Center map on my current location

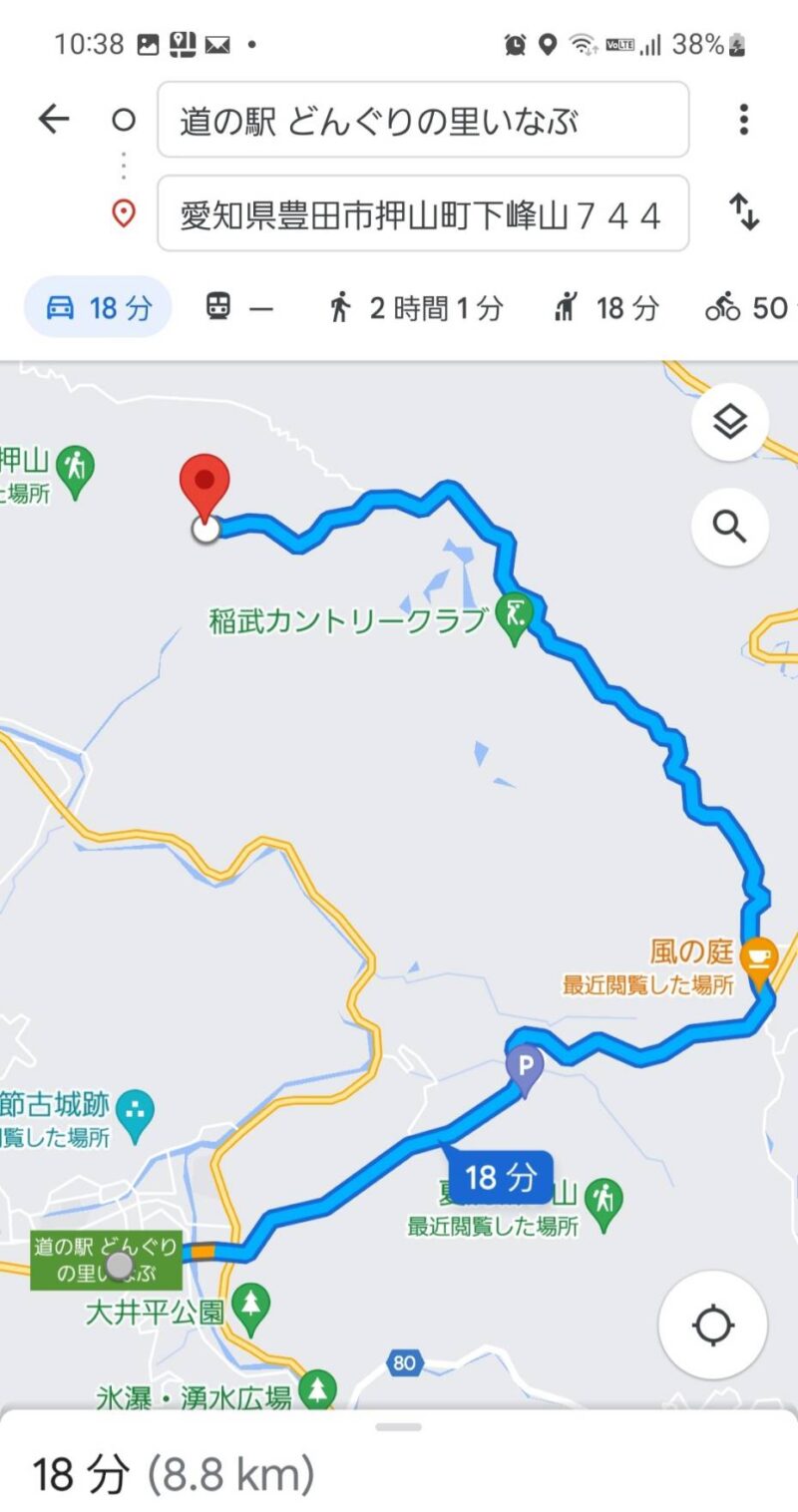point(712,1324)
